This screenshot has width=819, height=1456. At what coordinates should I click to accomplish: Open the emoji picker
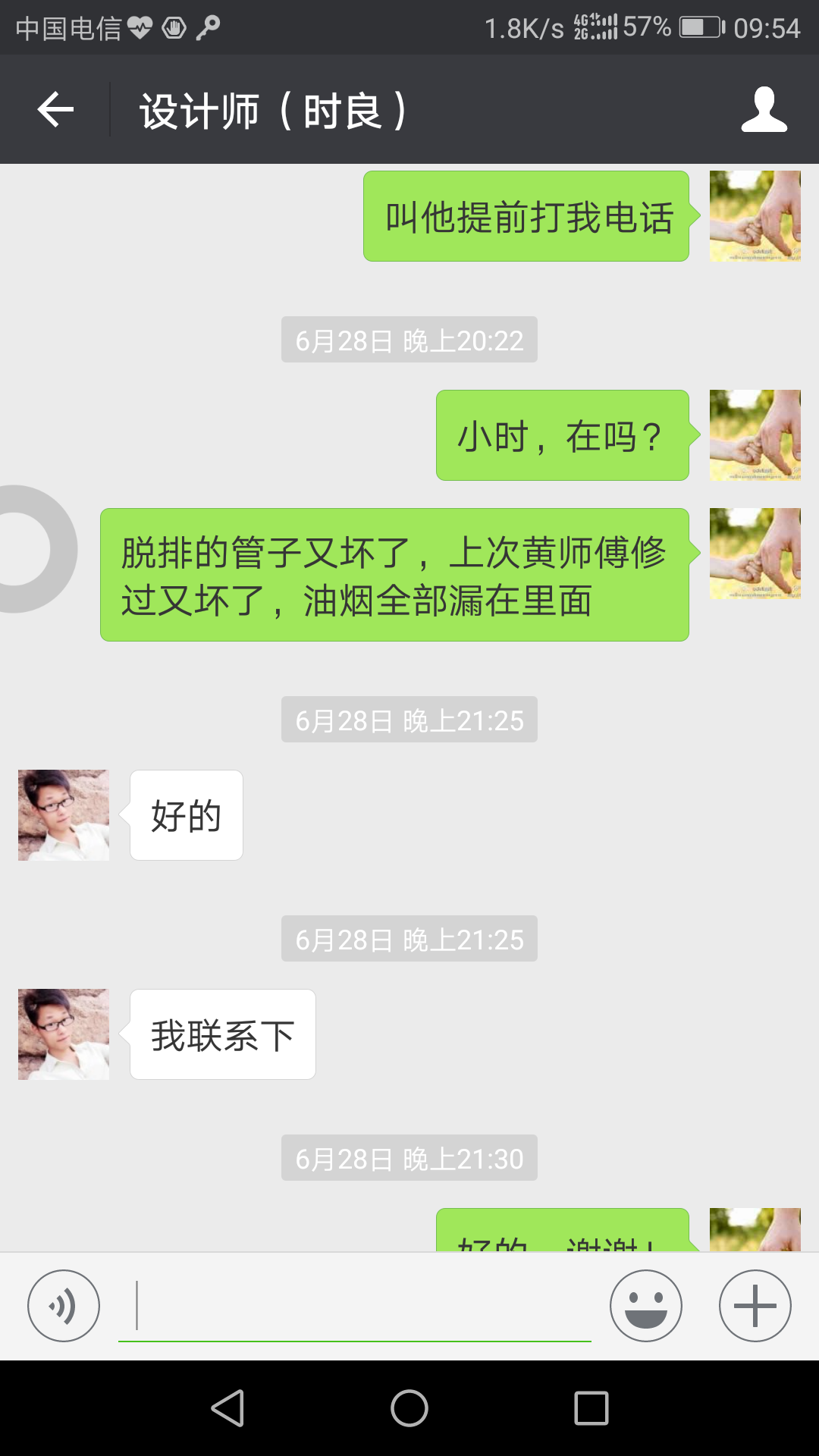(x=646, y=1306)
